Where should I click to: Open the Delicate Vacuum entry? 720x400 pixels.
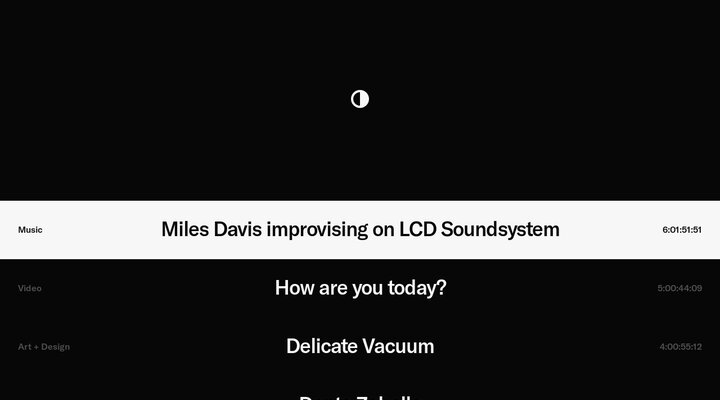point(360,346)
